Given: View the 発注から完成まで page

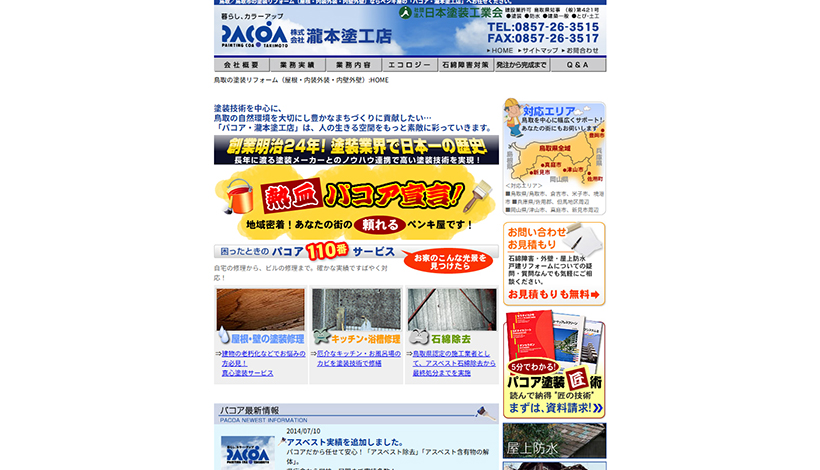Looking at the screenshot, I should pyautogui.click(x=521, y=64).
